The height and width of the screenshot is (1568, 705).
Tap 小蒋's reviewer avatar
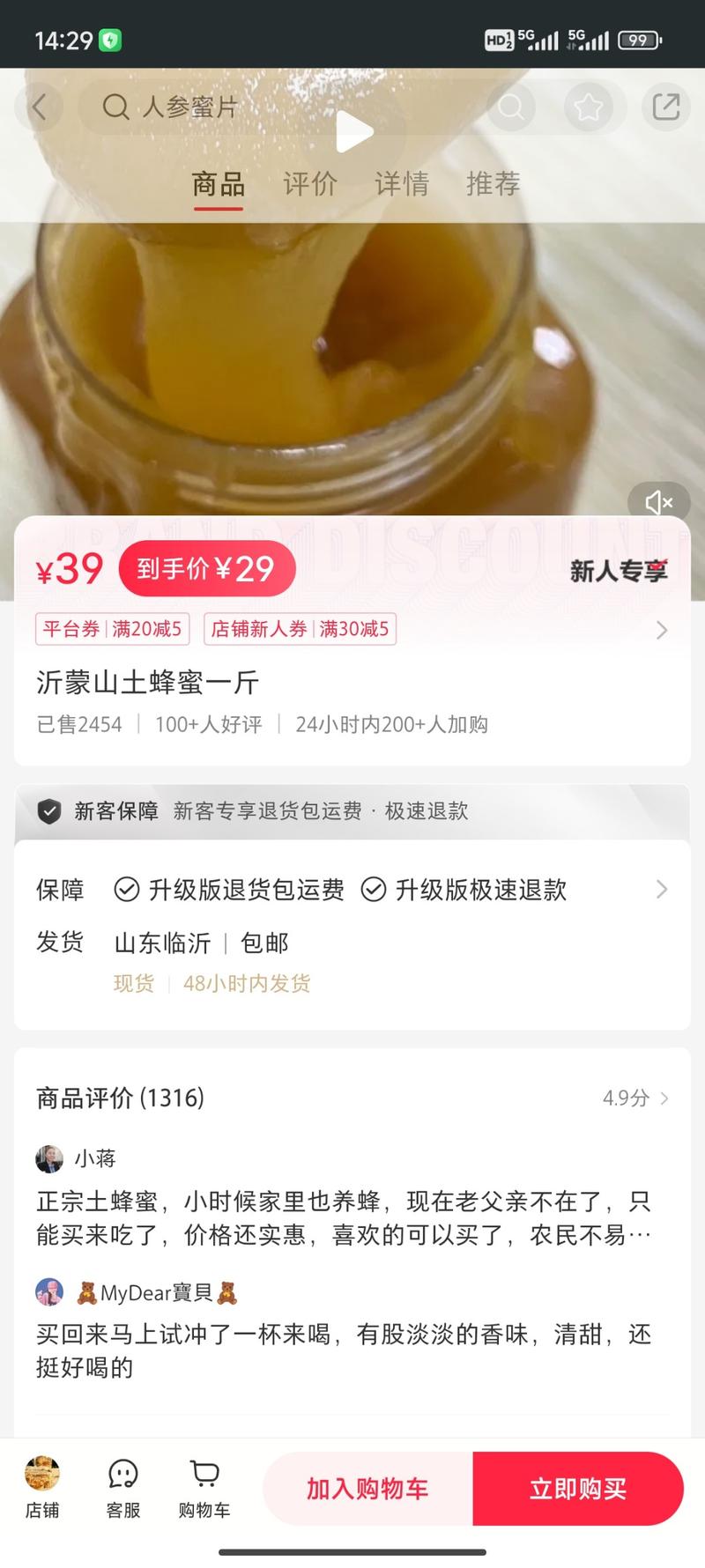pyautogui.click(x=49, y=1158)
